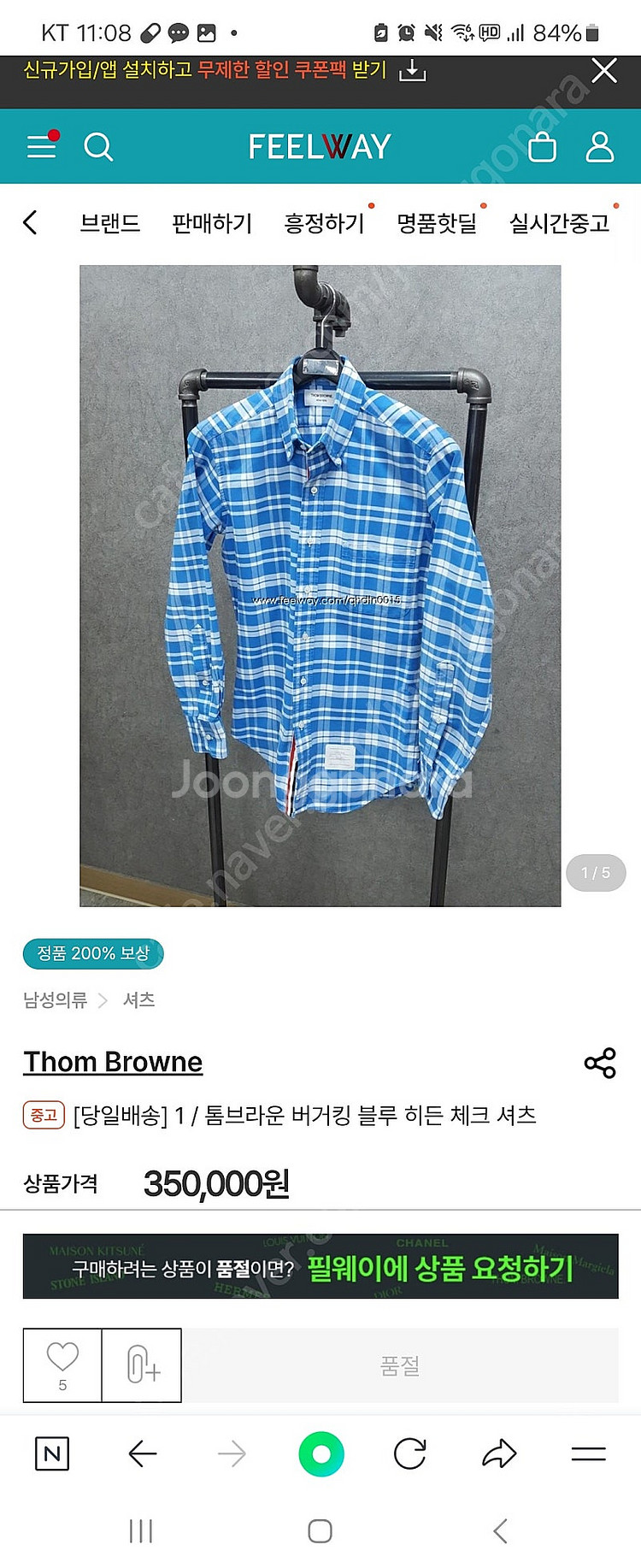Reload the page in the browser toolbar
The width and height of the screenshot is (641, 1568).
click(410, 1453)
